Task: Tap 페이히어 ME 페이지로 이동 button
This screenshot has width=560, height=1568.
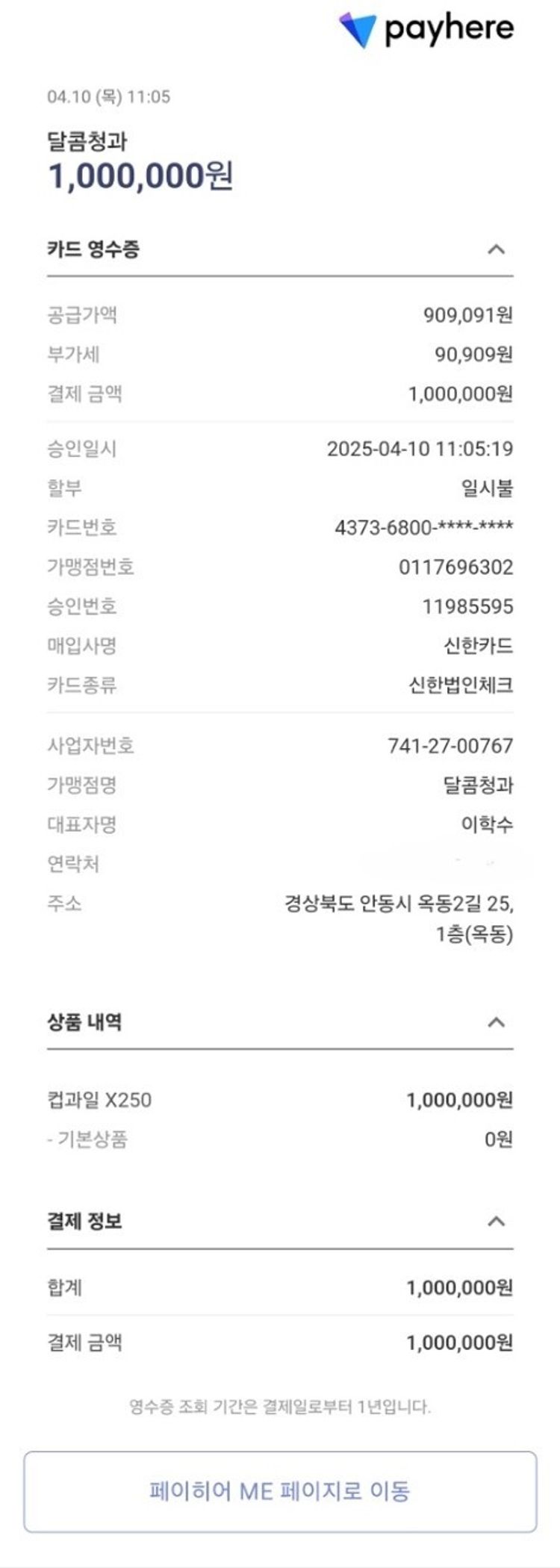Action: 280,1491
